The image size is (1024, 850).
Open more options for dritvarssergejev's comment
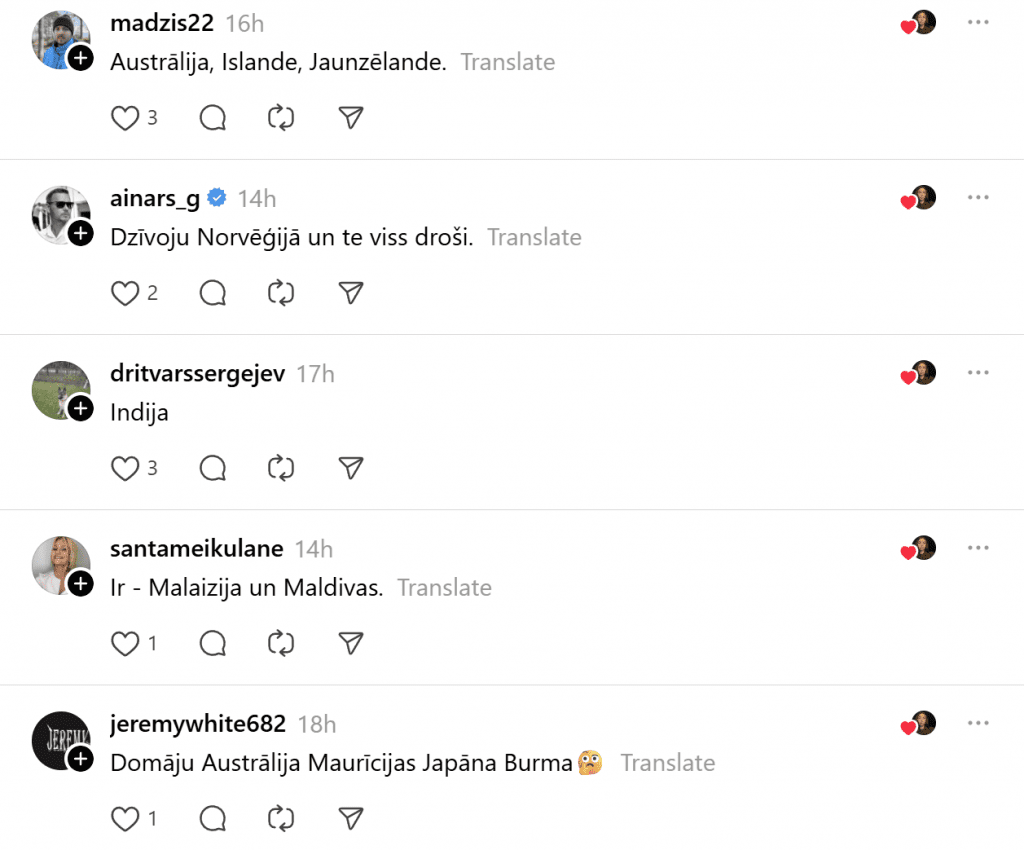(x=978, y=372)
